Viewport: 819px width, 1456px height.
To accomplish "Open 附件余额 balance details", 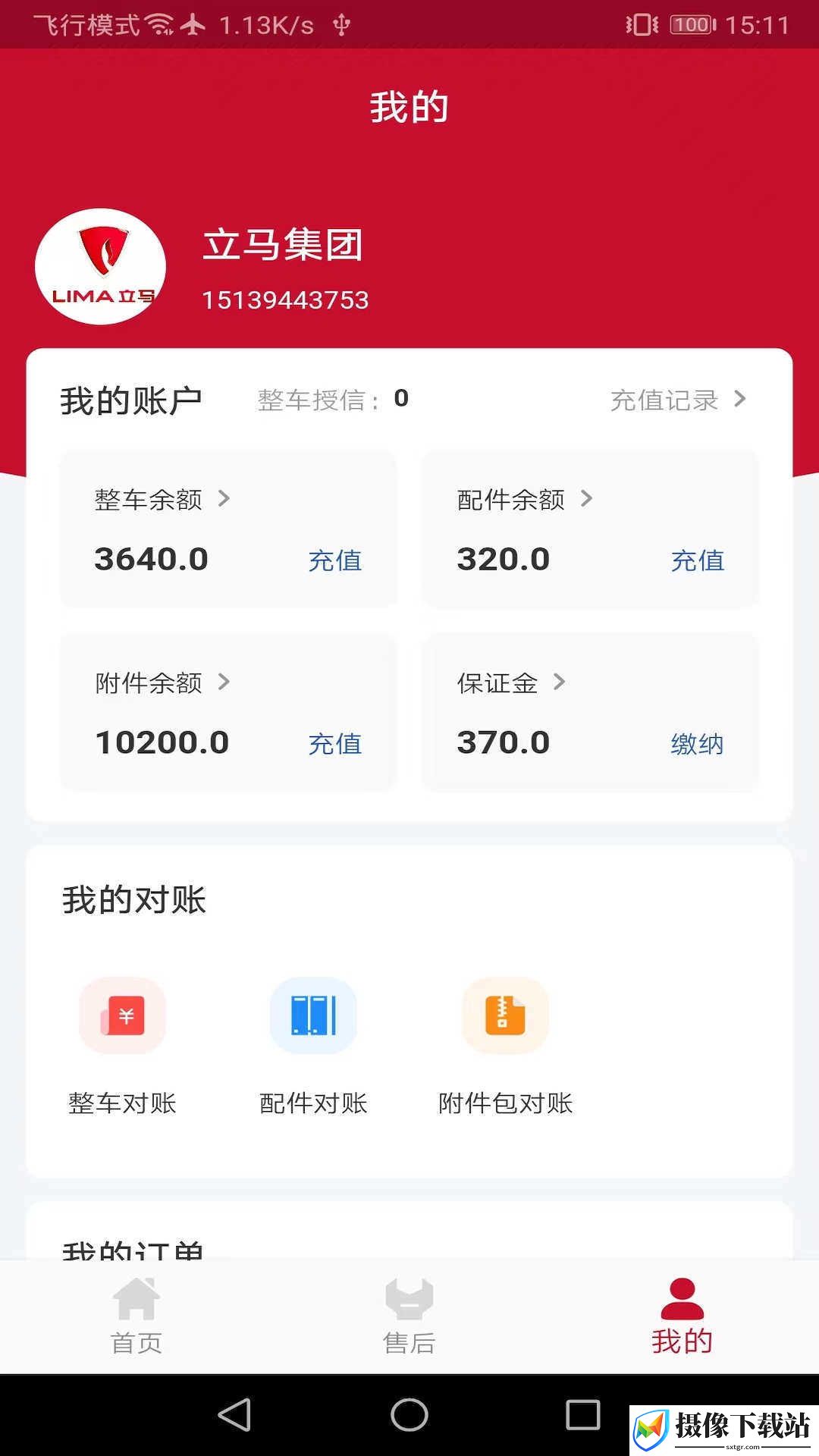I will click(162, 682).
